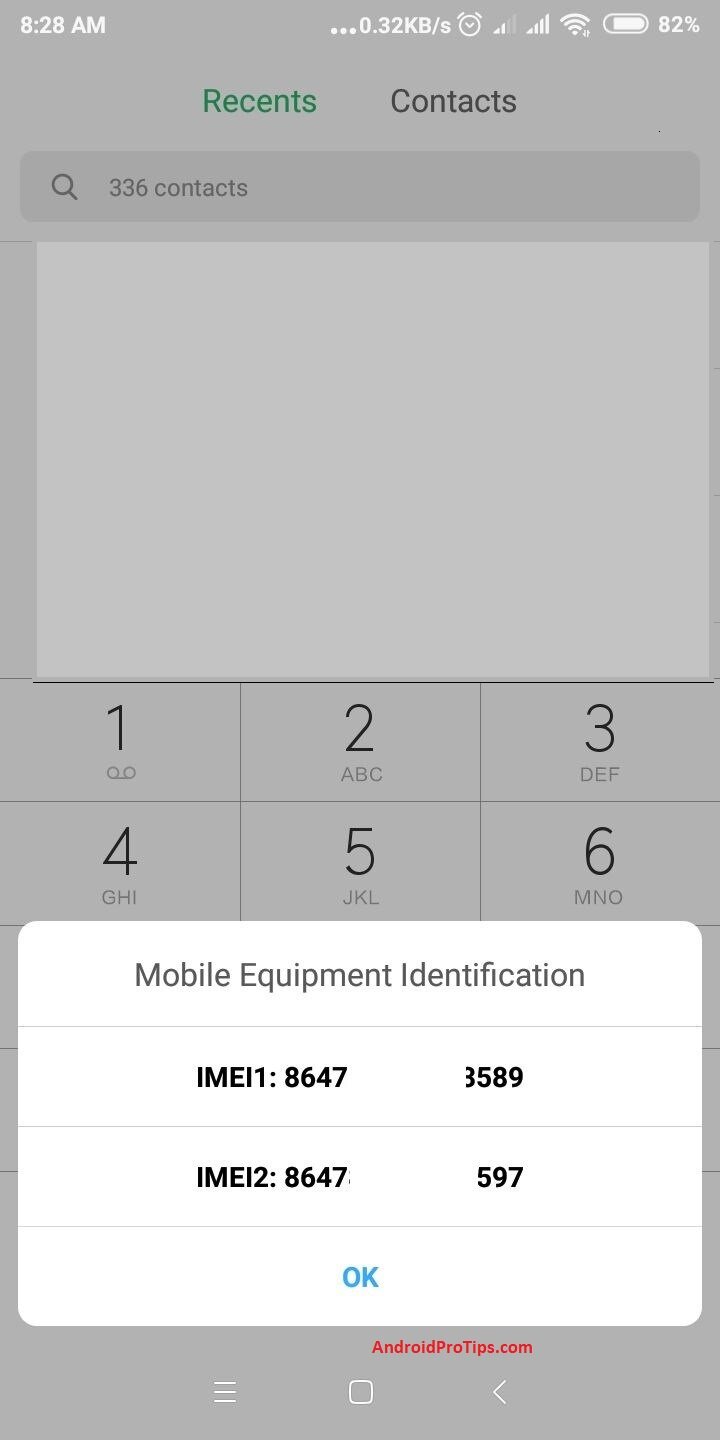Tap the number 5 JKL key
The image size is (720, 1440).
pyautogui.click(x=360, y=862)
